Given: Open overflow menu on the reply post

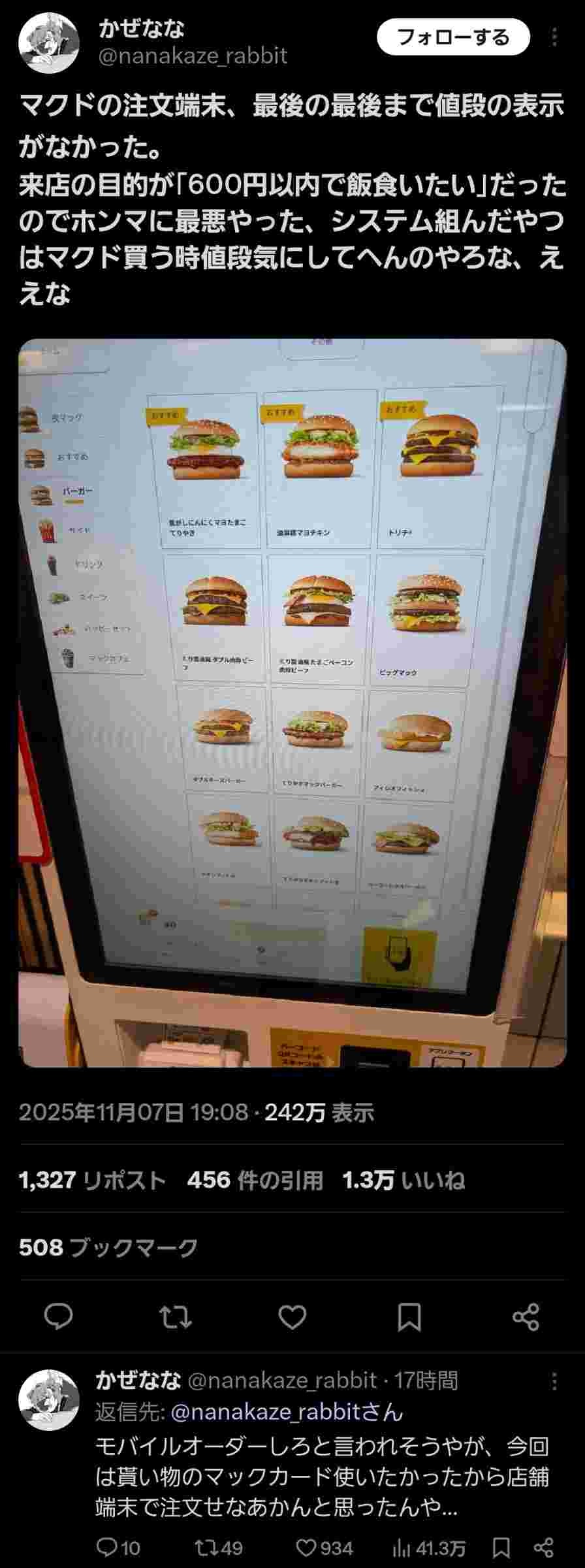Looking at the screenshot, I should tap(554, 1382).
